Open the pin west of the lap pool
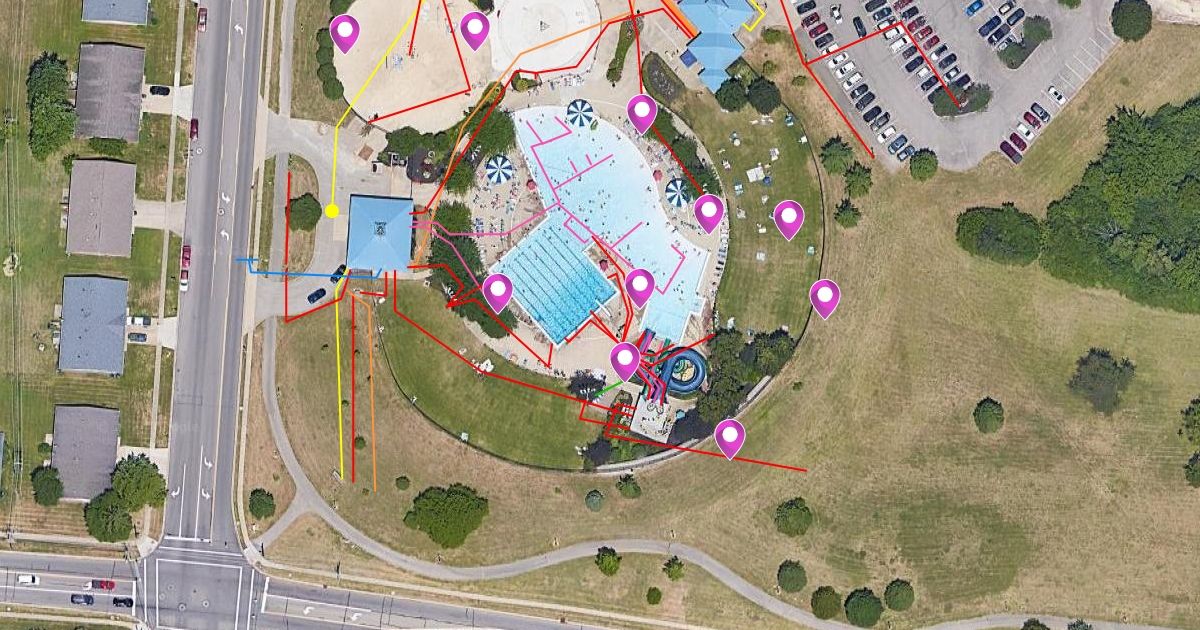This screenshot has width=1200, height=630. click(497, 293)
